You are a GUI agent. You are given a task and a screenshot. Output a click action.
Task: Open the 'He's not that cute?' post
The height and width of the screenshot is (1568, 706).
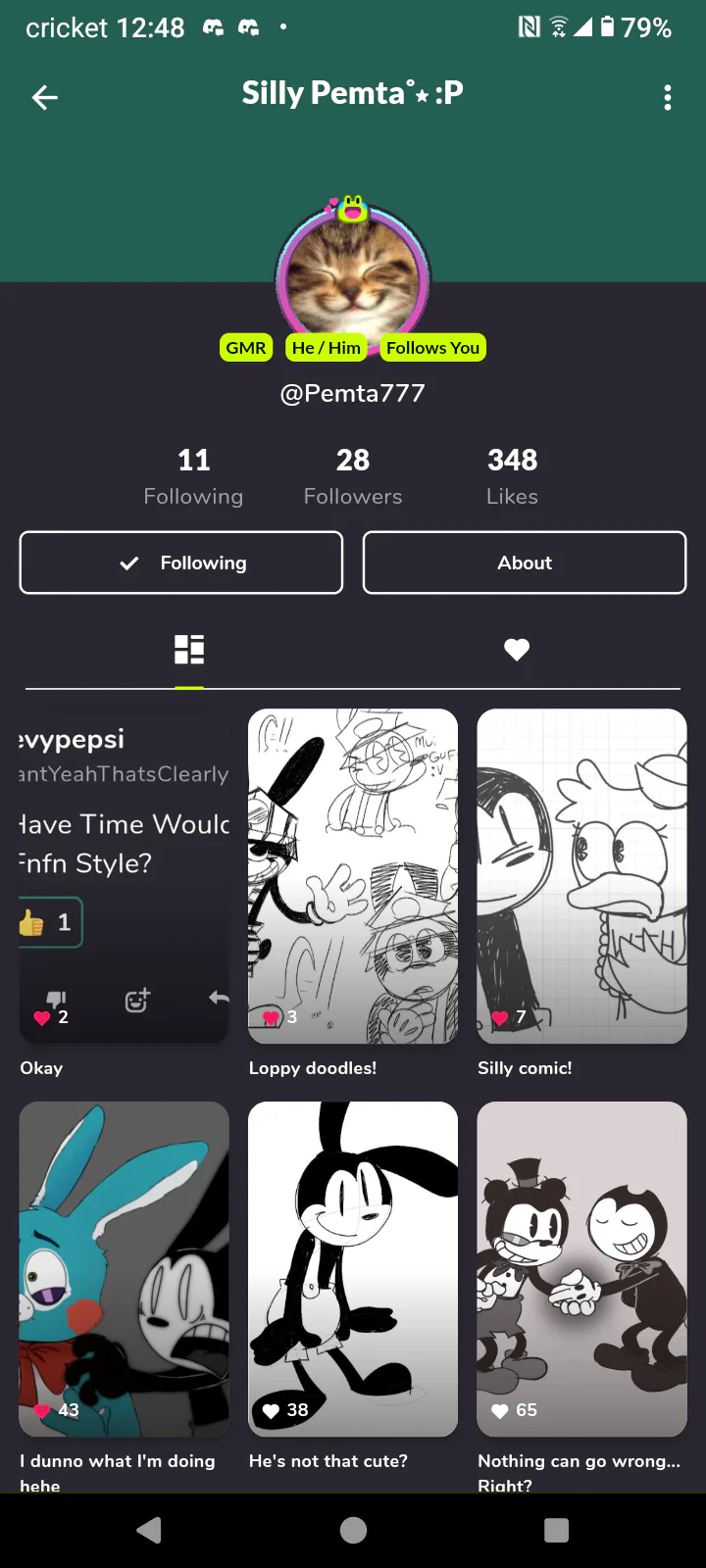353,1269
